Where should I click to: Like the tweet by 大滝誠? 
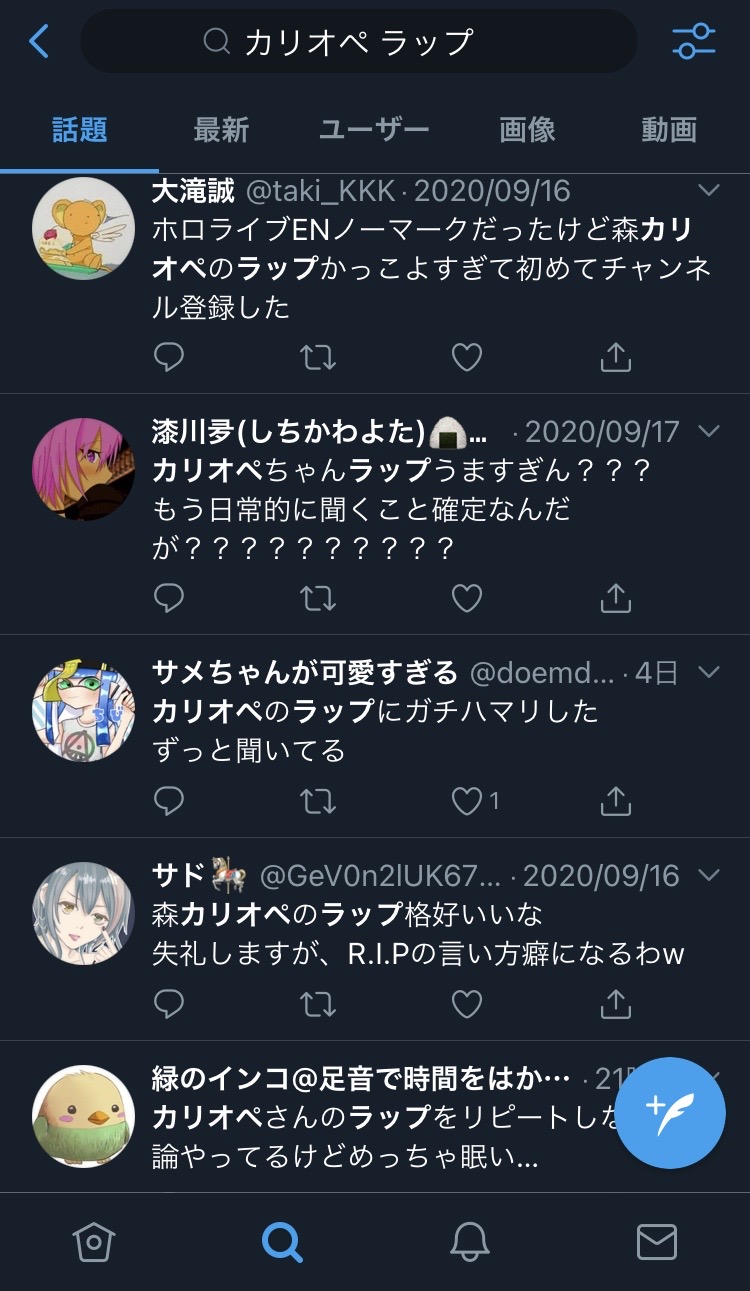(467, 356)
